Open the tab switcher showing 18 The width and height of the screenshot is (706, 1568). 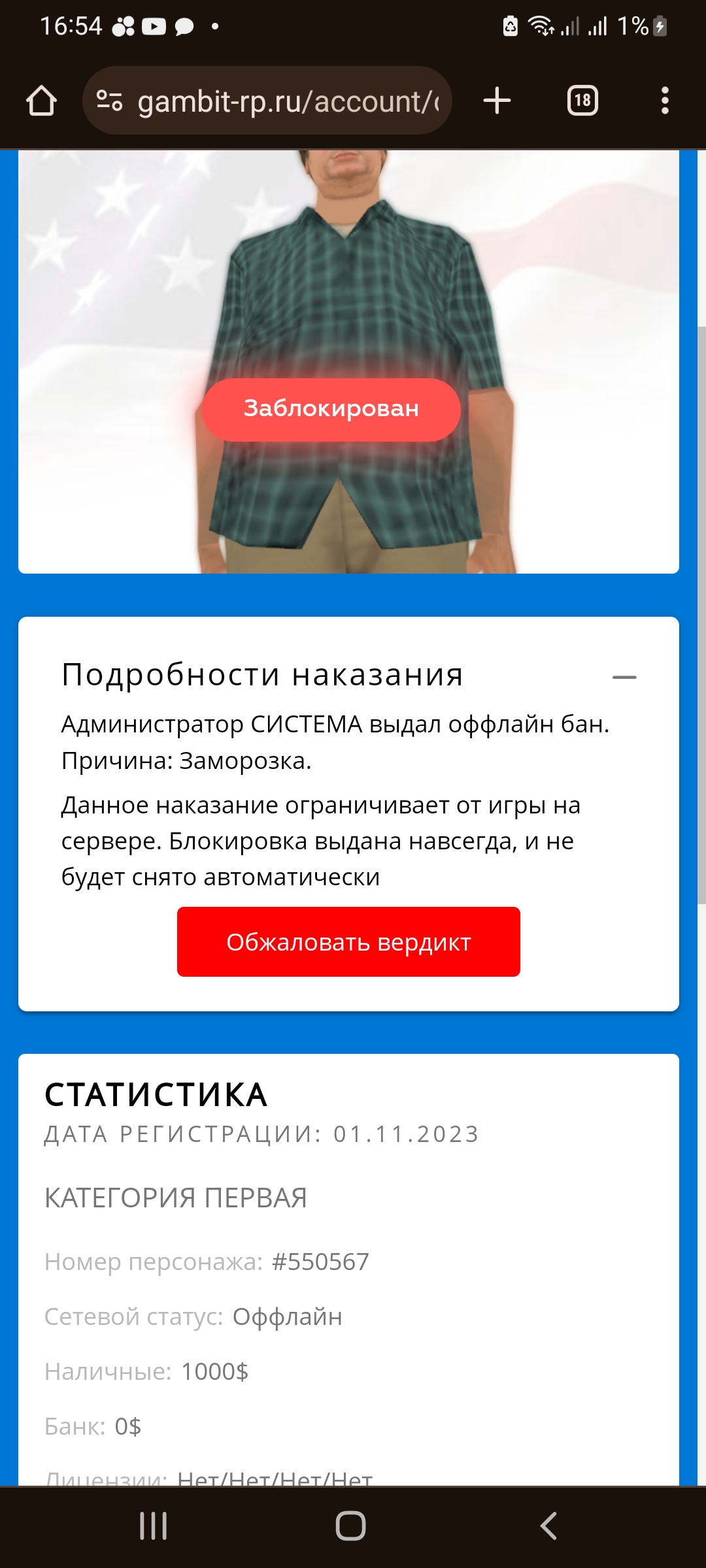coord(582,101)
